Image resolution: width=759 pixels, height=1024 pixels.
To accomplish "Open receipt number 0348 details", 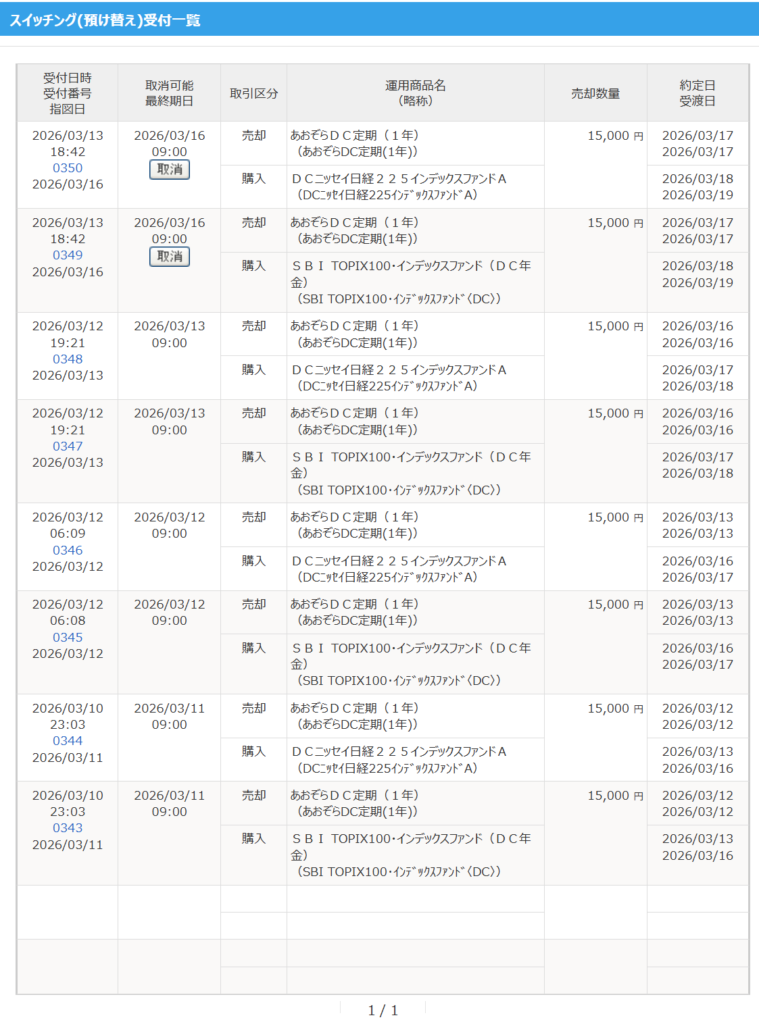I will 67,359.
